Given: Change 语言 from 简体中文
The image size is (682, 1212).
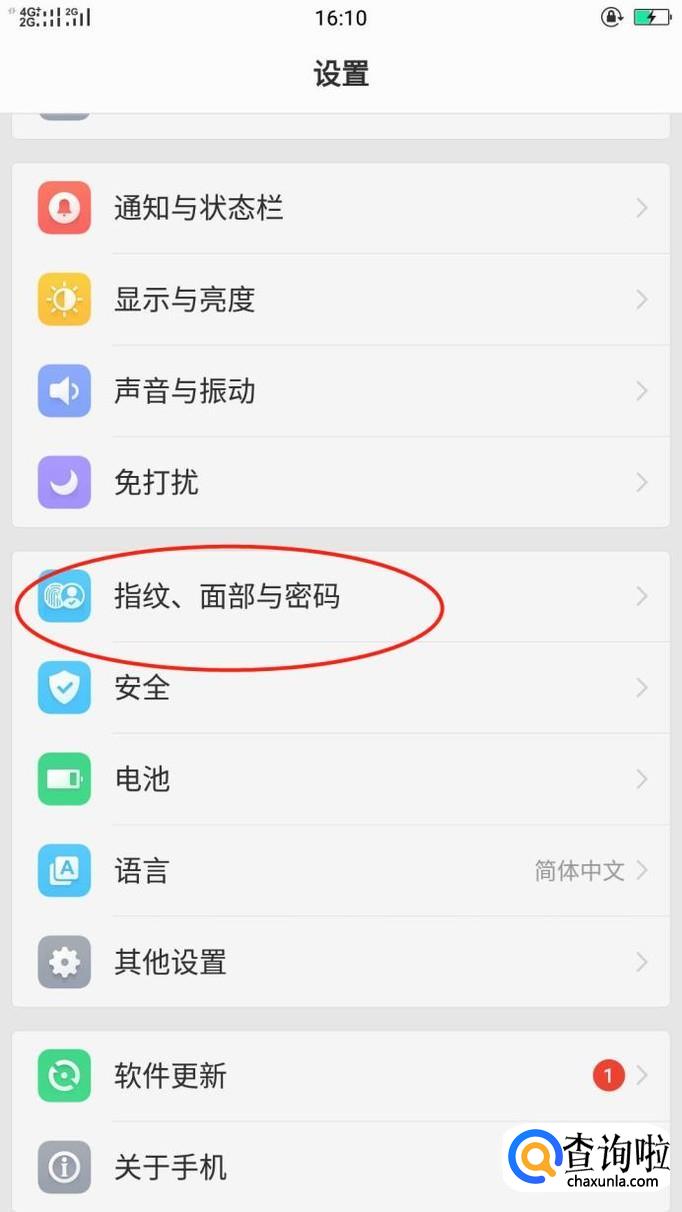Looking at the screenshot, I should 340,871.
